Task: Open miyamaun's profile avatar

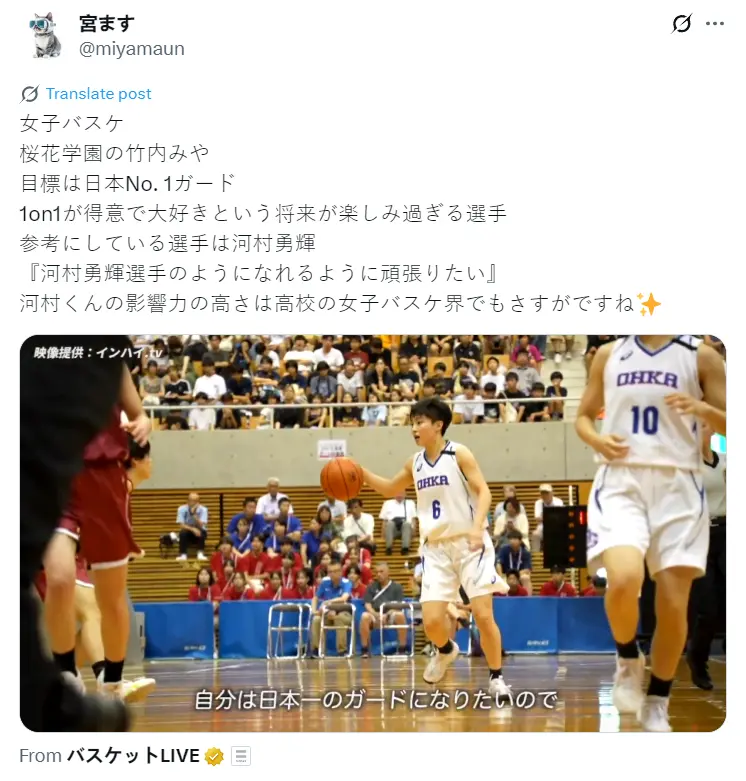Action: pyautogui.click(x=45, y=35)
